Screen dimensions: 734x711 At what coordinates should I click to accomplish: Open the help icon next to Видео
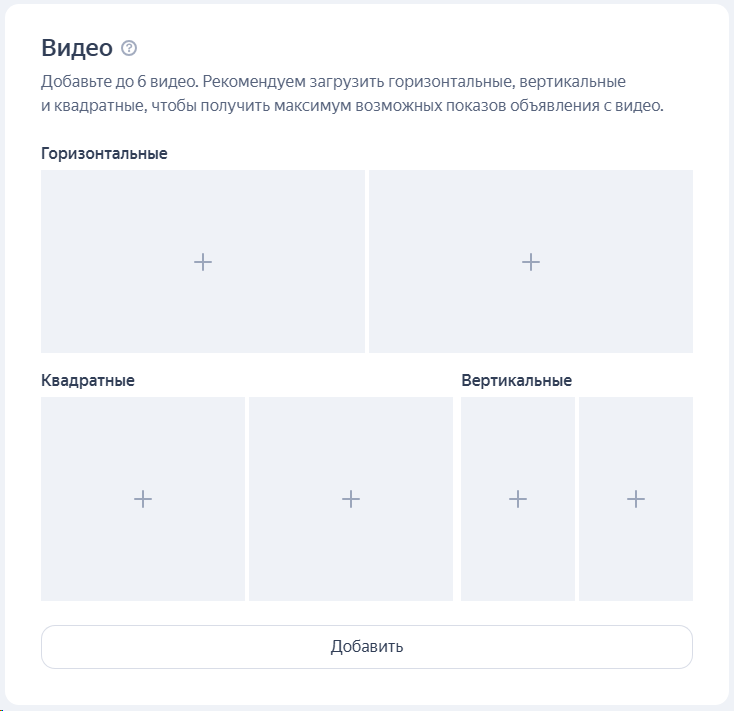click(x=128, y=48)
